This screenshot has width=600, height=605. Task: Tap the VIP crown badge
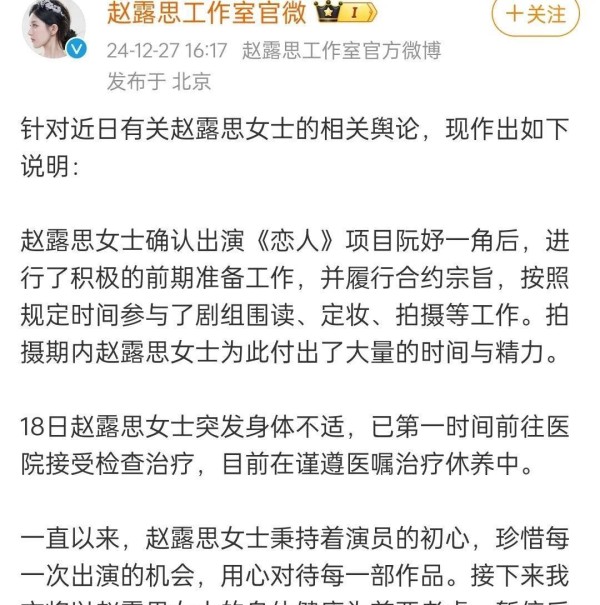(x=345, y=12)
